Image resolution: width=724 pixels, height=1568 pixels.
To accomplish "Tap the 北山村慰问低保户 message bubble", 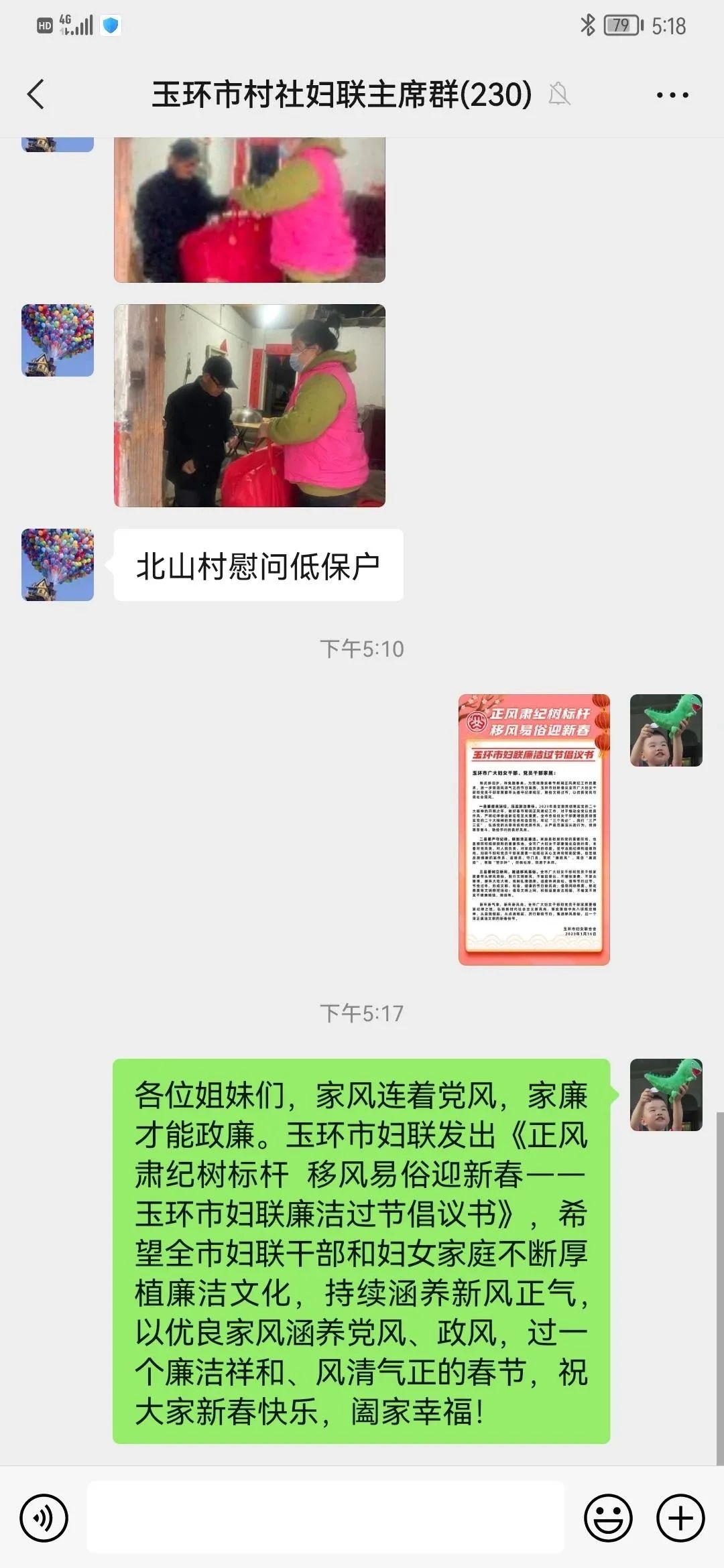I will click(x=258, y=565).
